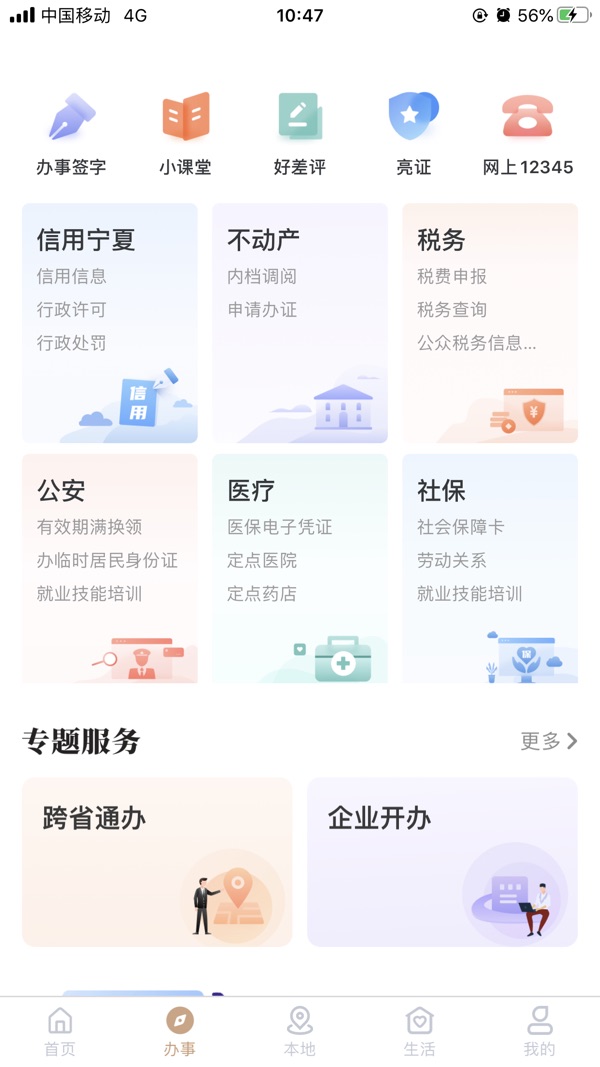Open 亮证 shortcut
Screen dimensions: 600x1067
413,133
